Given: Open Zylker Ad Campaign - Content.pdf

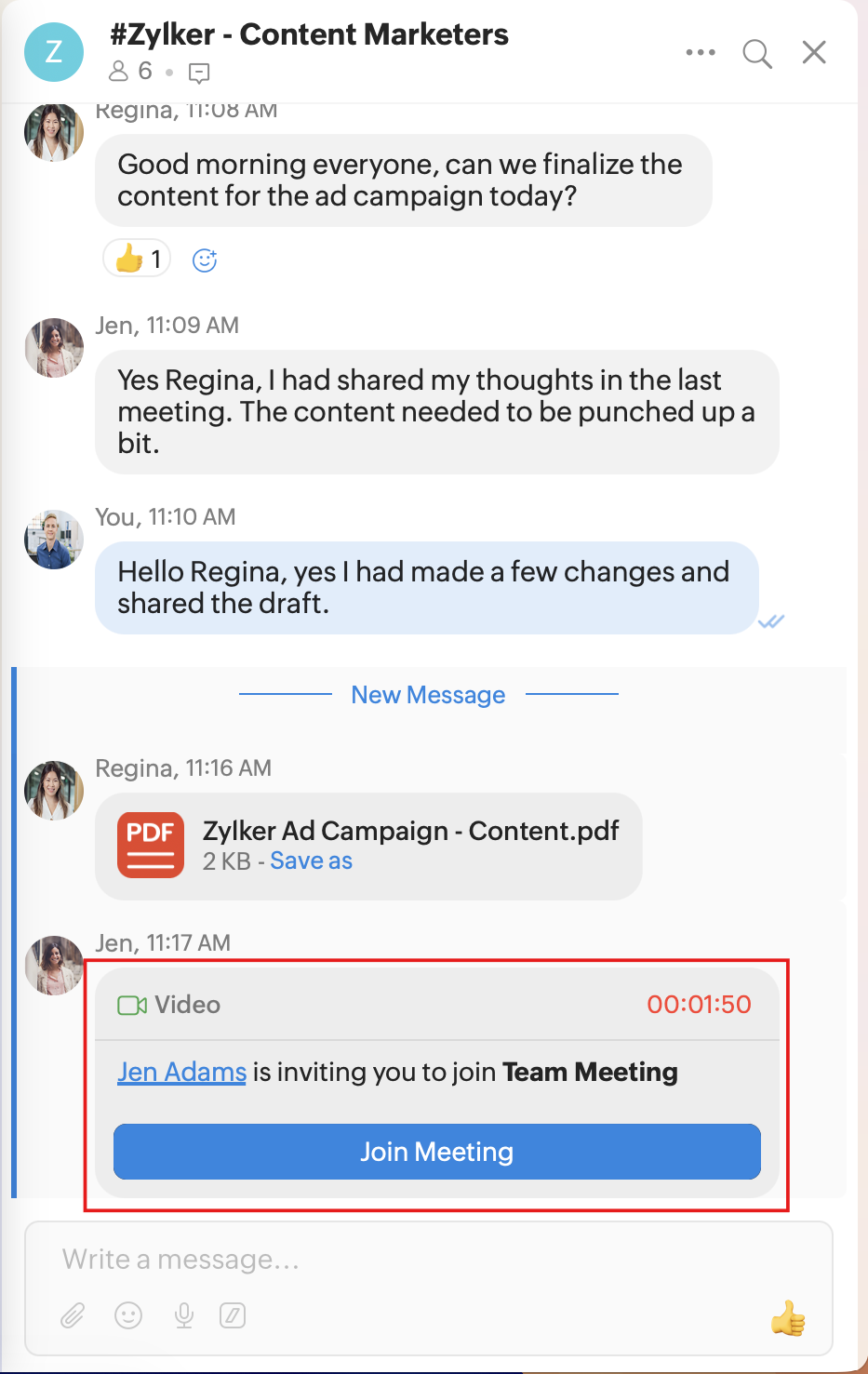Looking at the screenshot, I should point(409,831).
